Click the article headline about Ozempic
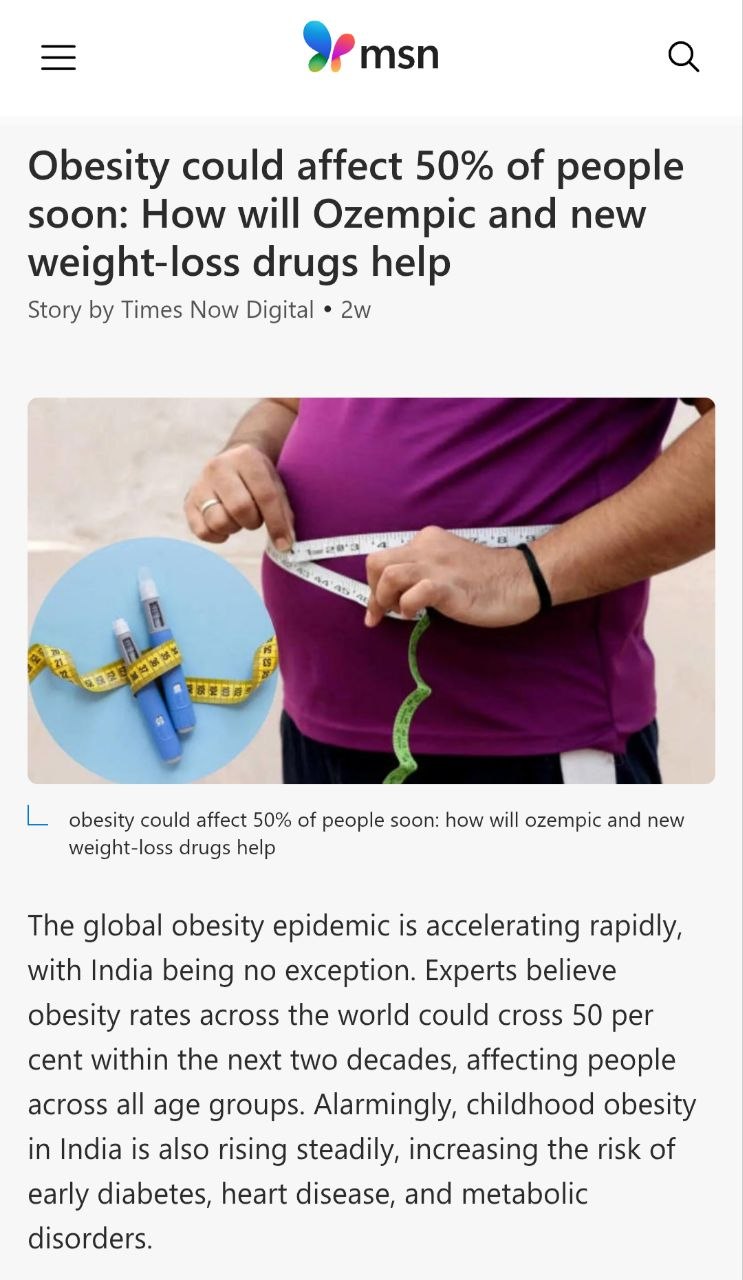Screen dimensions: 743x1280 coord(355,214)
